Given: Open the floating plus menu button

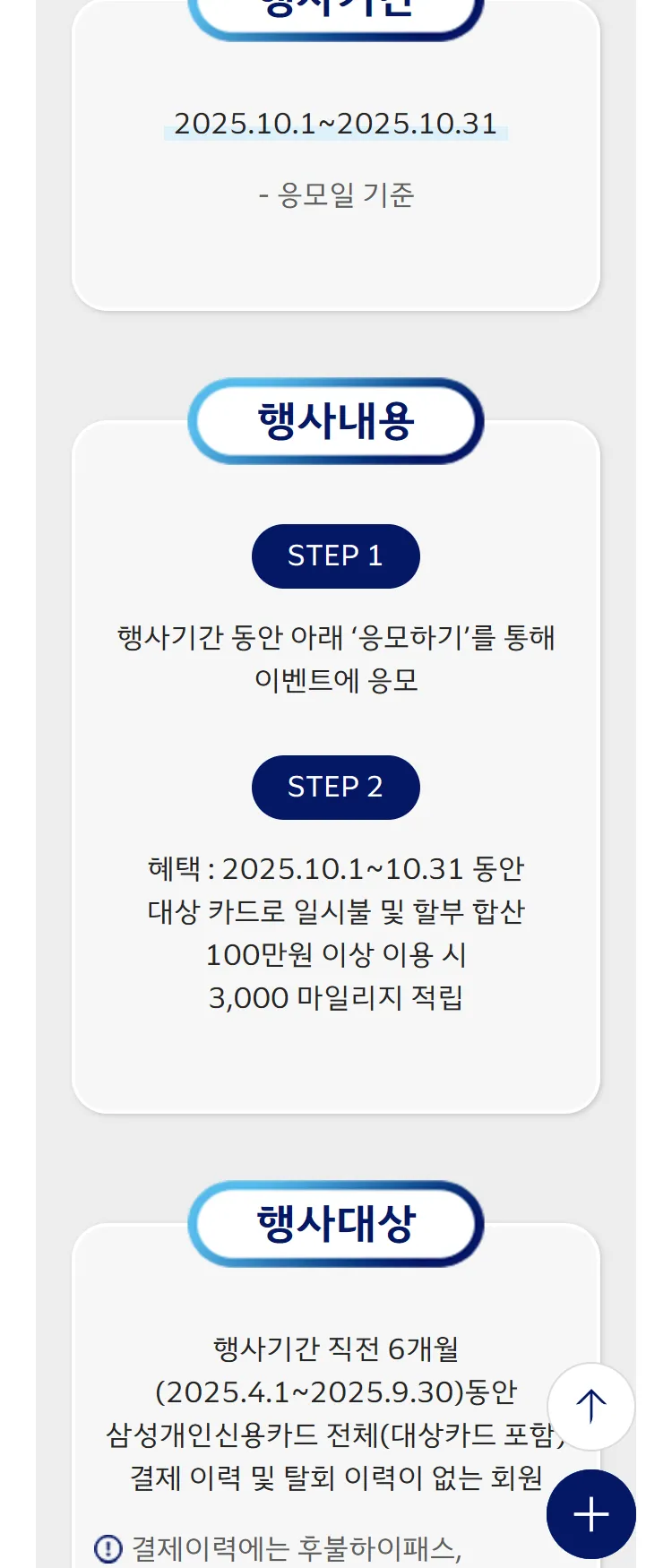Looking at the screenshot, I should click(x=590, y=1514).
